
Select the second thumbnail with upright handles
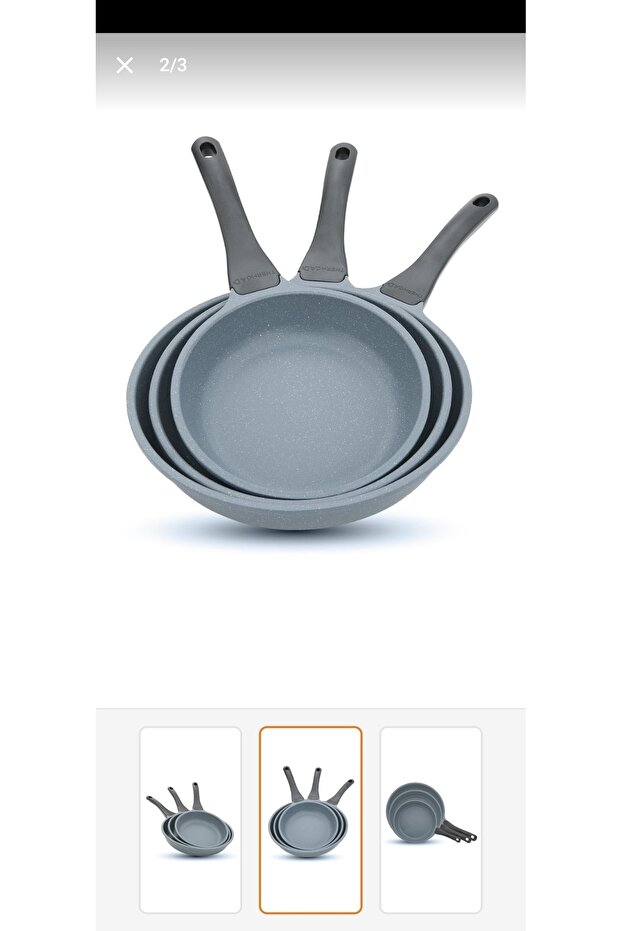310,819
